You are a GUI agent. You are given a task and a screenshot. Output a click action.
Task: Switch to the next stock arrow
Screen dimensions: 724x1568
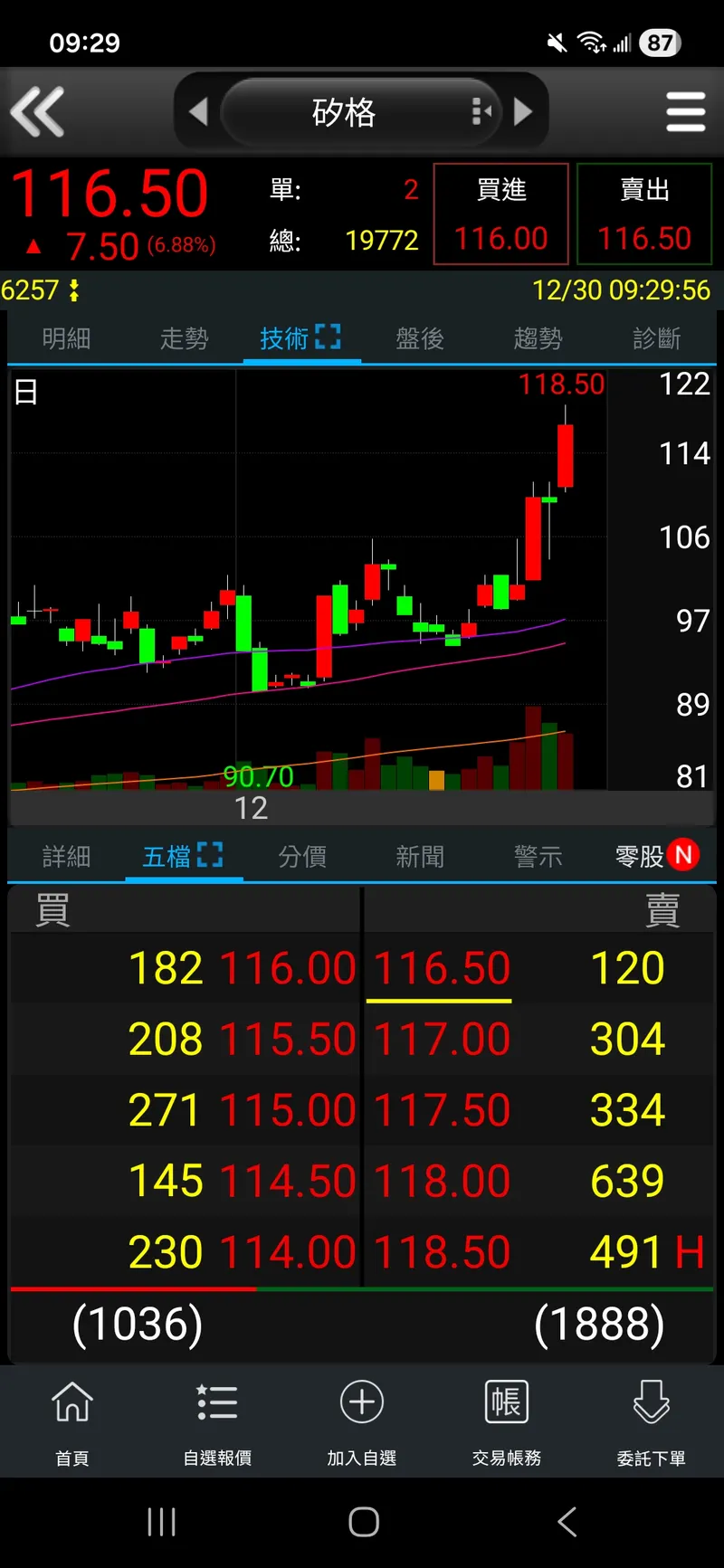(523, 112)
